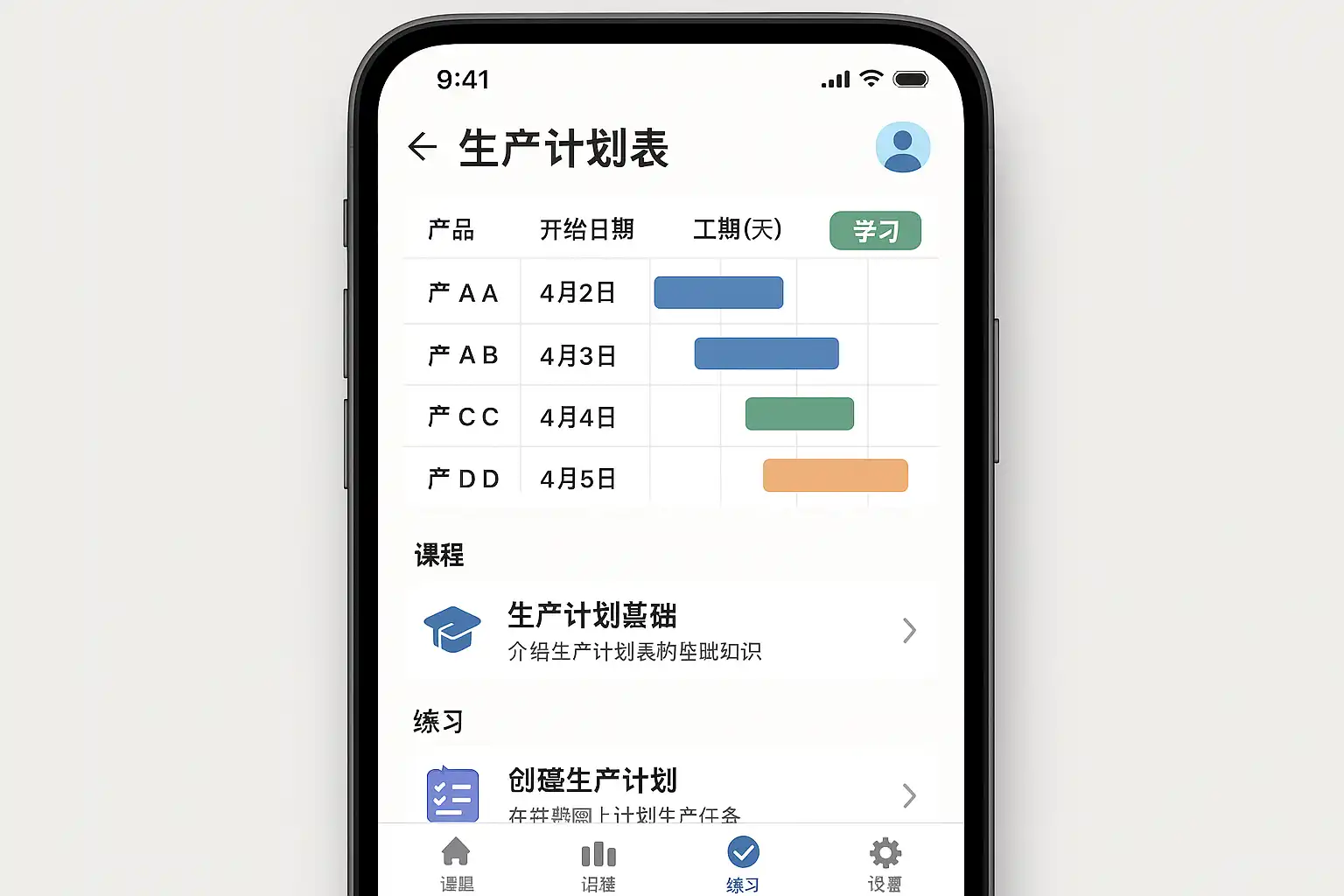Open the settings gear tab
This screenshot has width=1344, height=896.
pos(885,862)
